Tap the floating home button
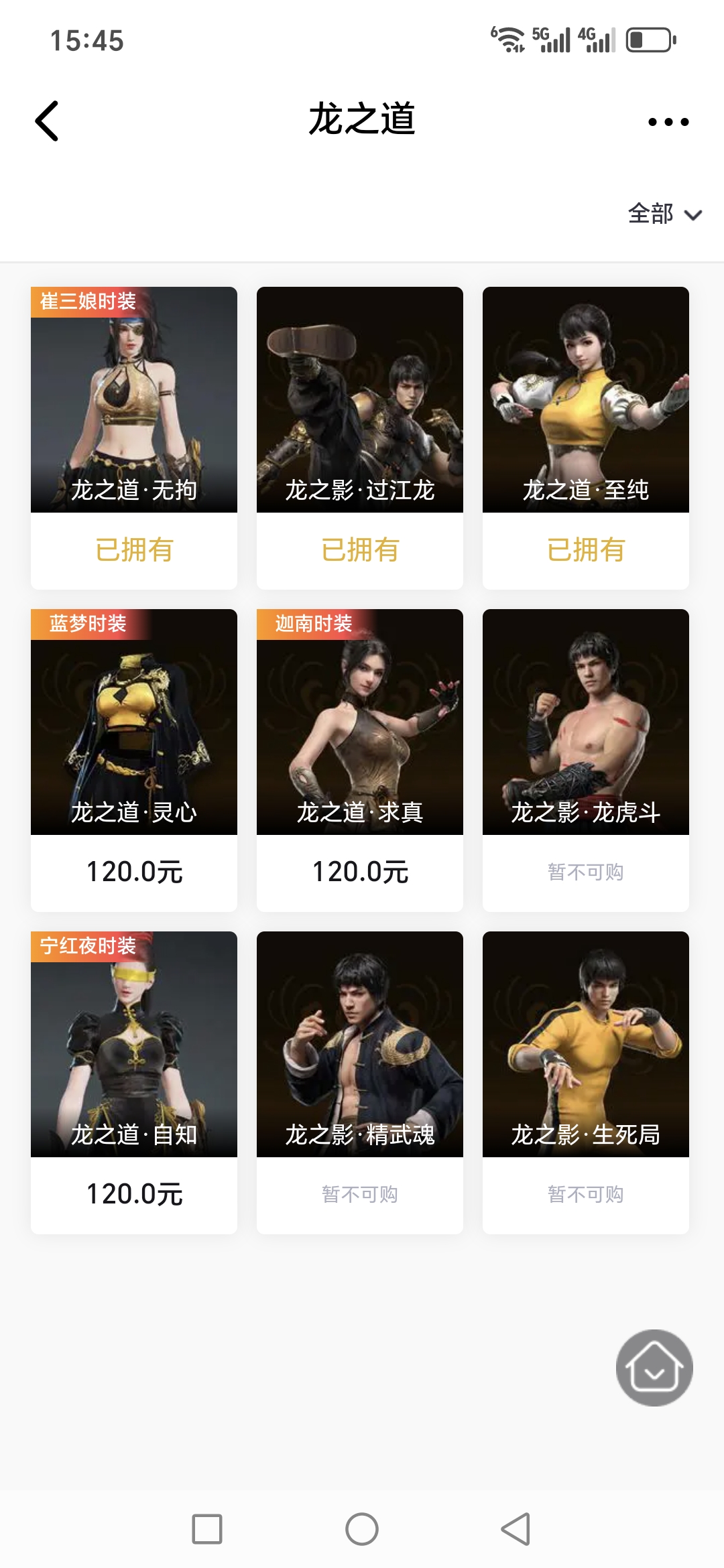Image resolution: width=724 pixels, height=1568 pixels. coord(654,1368)
